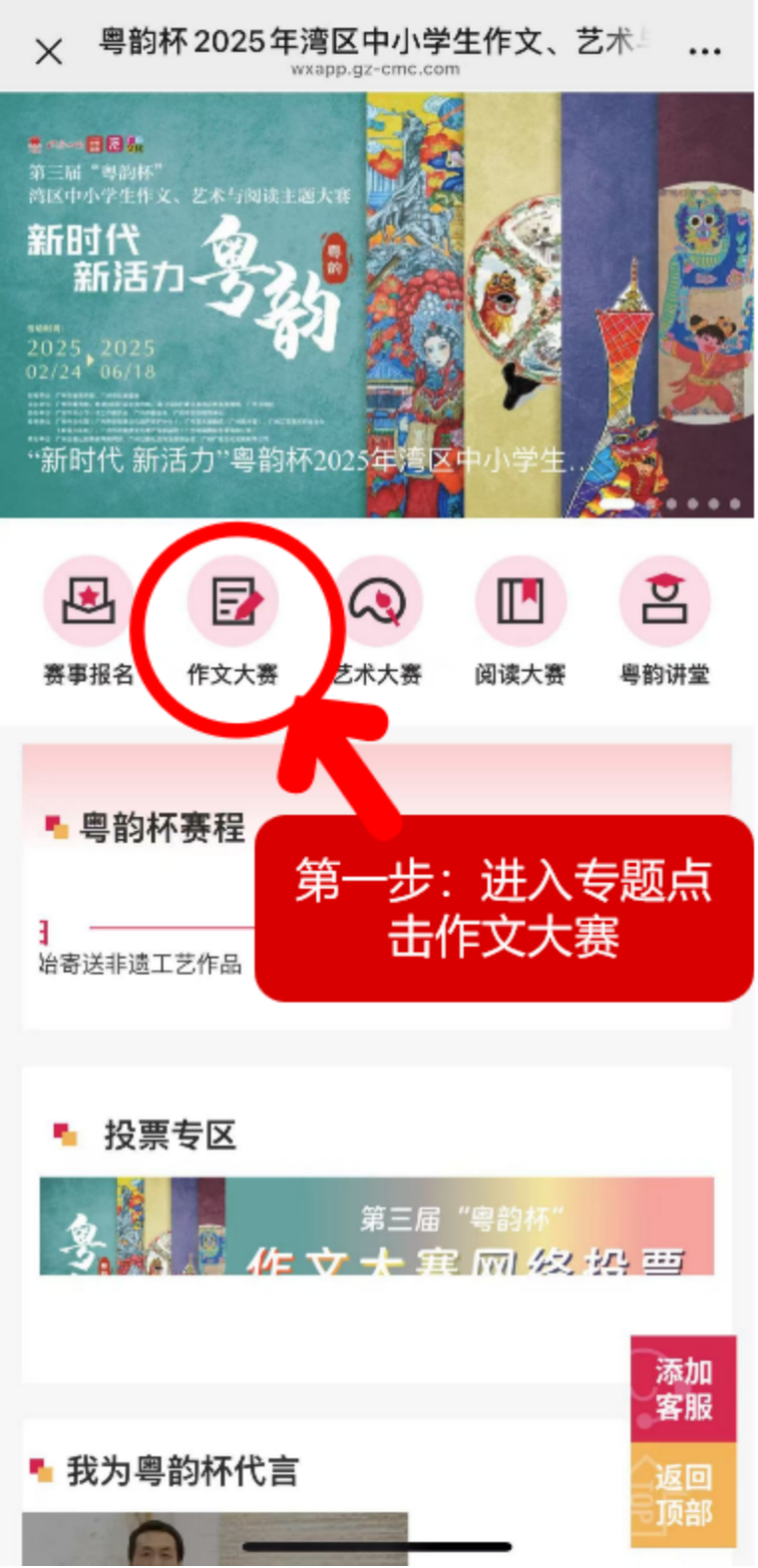758x1568 pixels.
Task: Open the 艺术大赛 section
Action: click(378, 620)
